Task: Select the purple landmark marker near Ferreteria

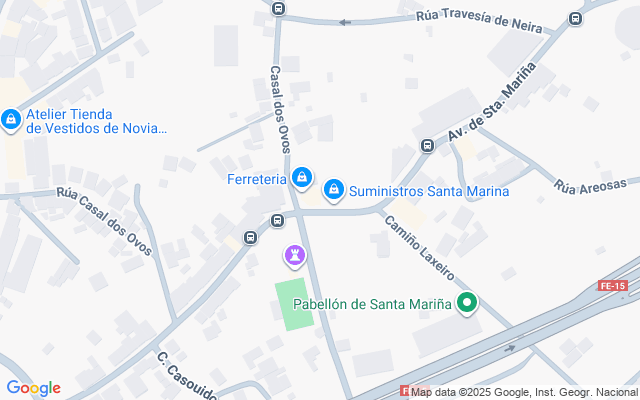Action: (x=294, y=256)
